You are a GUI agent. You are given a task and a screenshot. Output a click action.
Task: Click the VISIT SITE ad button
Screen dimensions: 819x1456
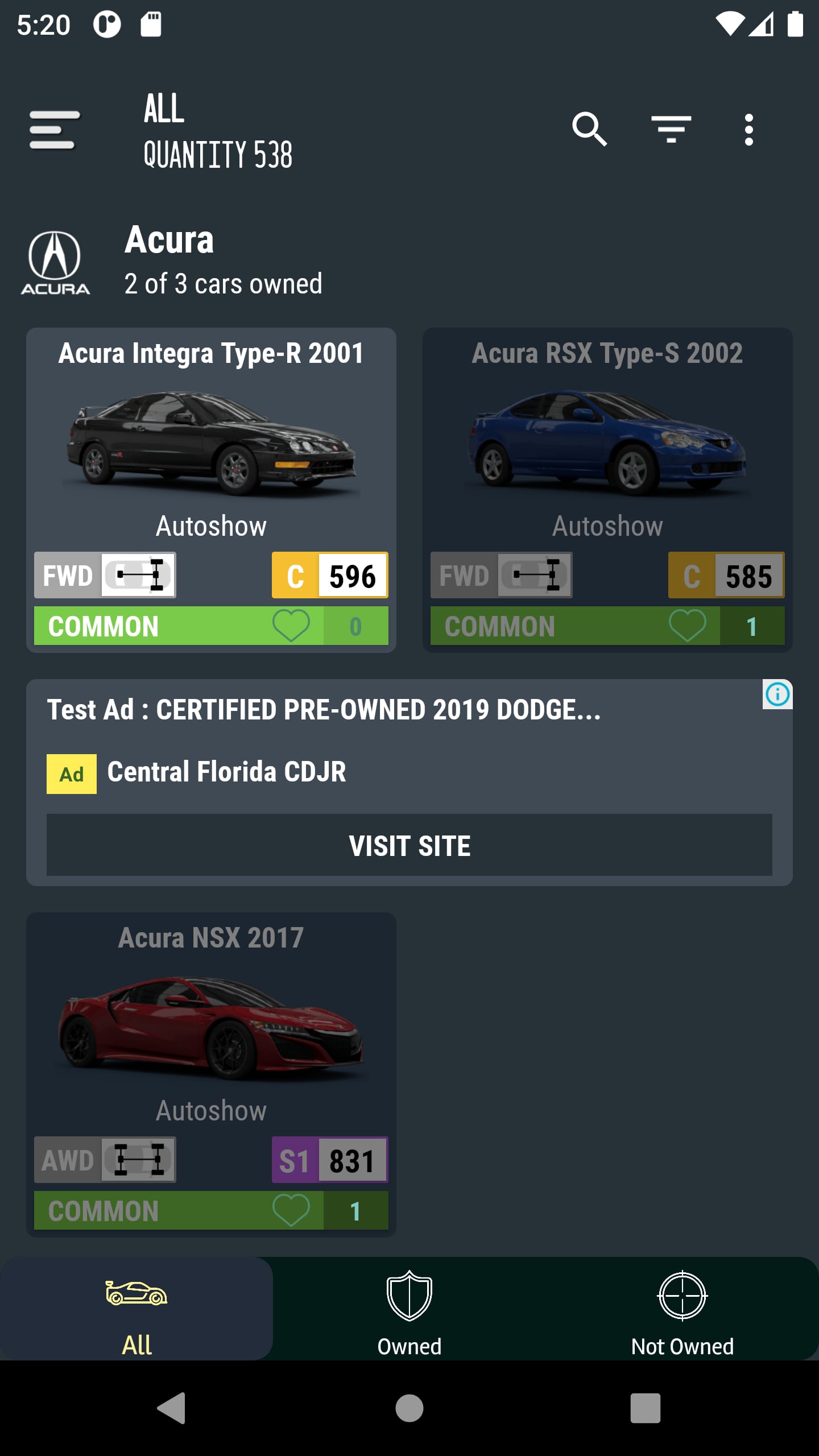(411, 846)
